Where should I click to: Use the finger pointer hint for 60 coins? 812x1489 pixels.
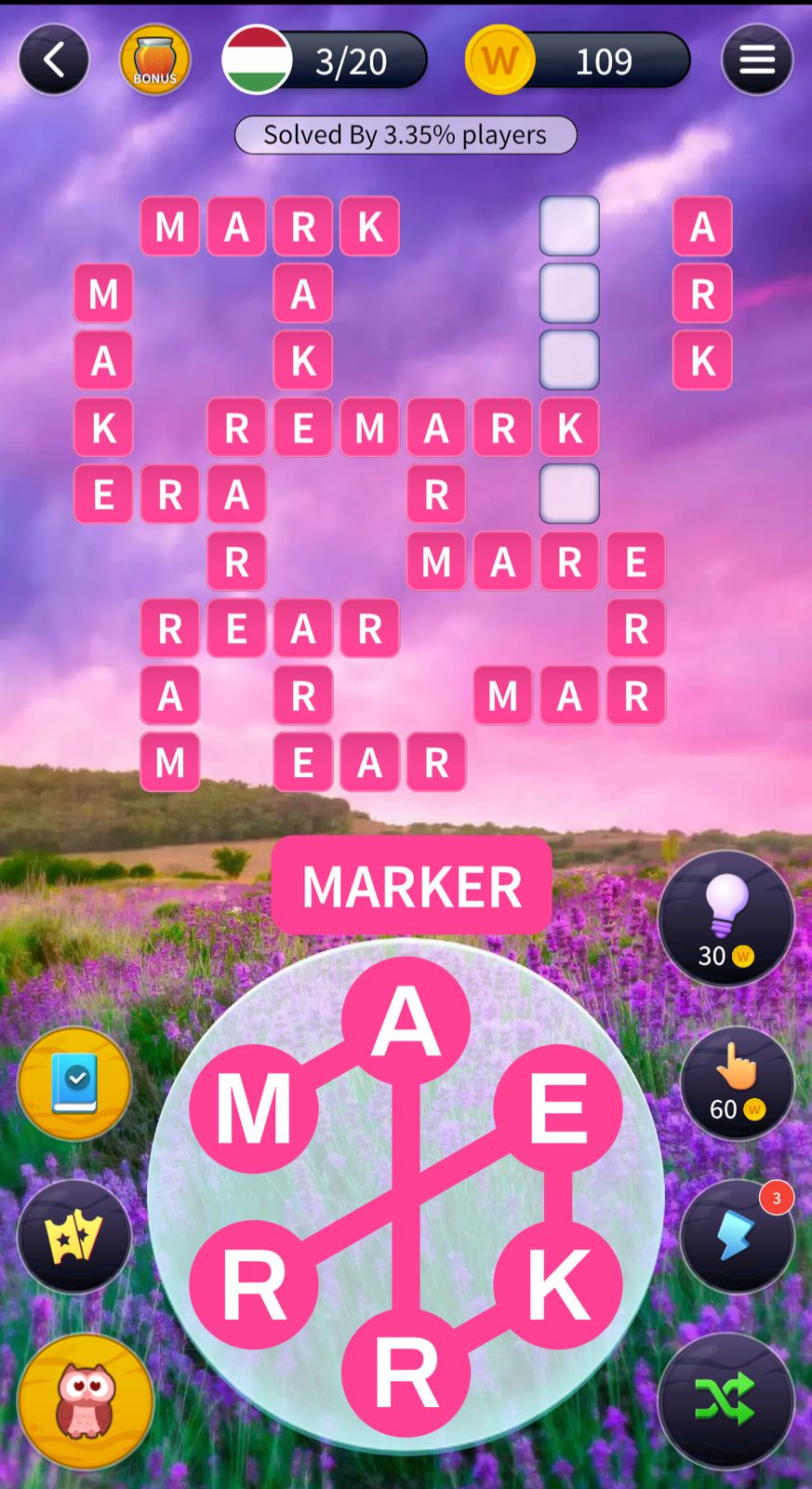(x=737, y=1084)
